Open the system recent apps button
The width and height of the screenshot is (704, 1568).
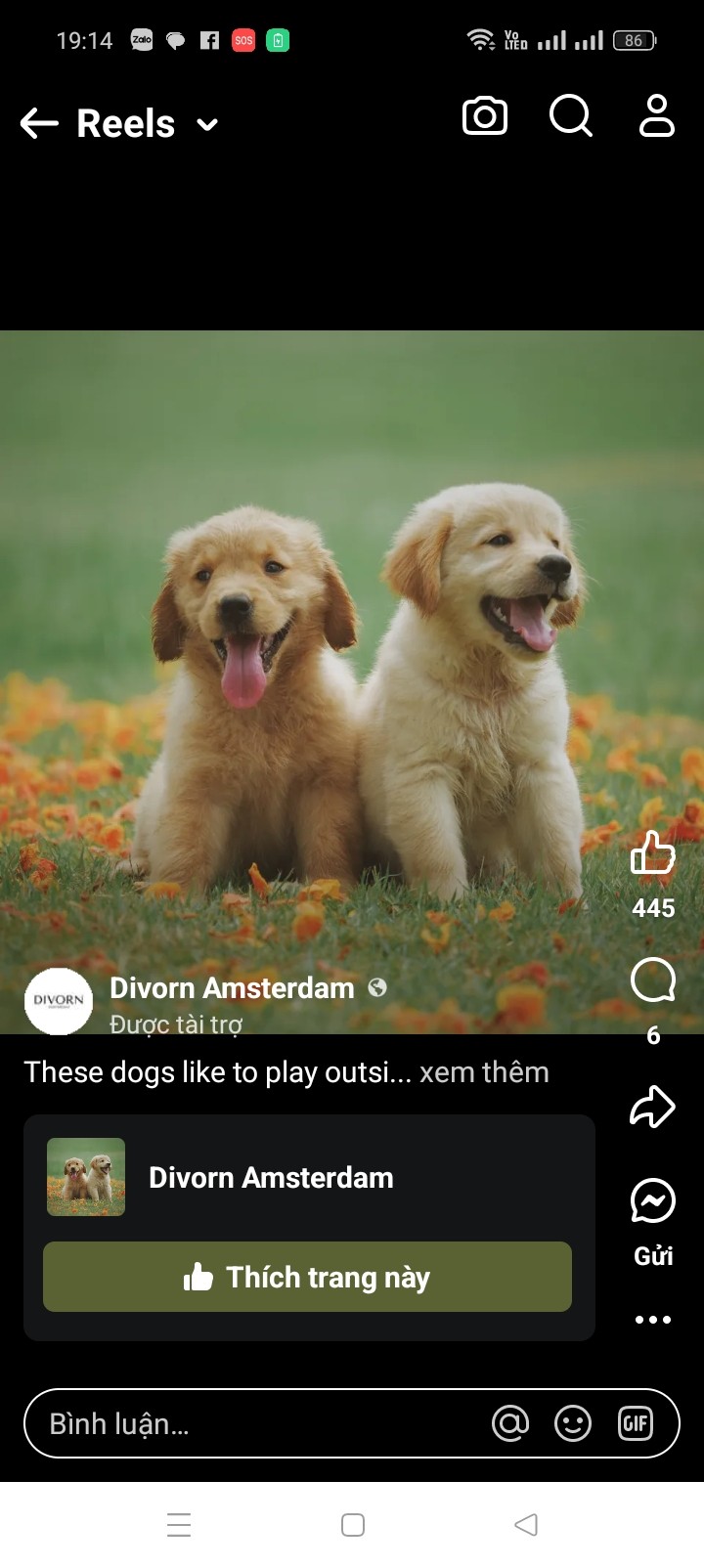(x=179, y=1525)
